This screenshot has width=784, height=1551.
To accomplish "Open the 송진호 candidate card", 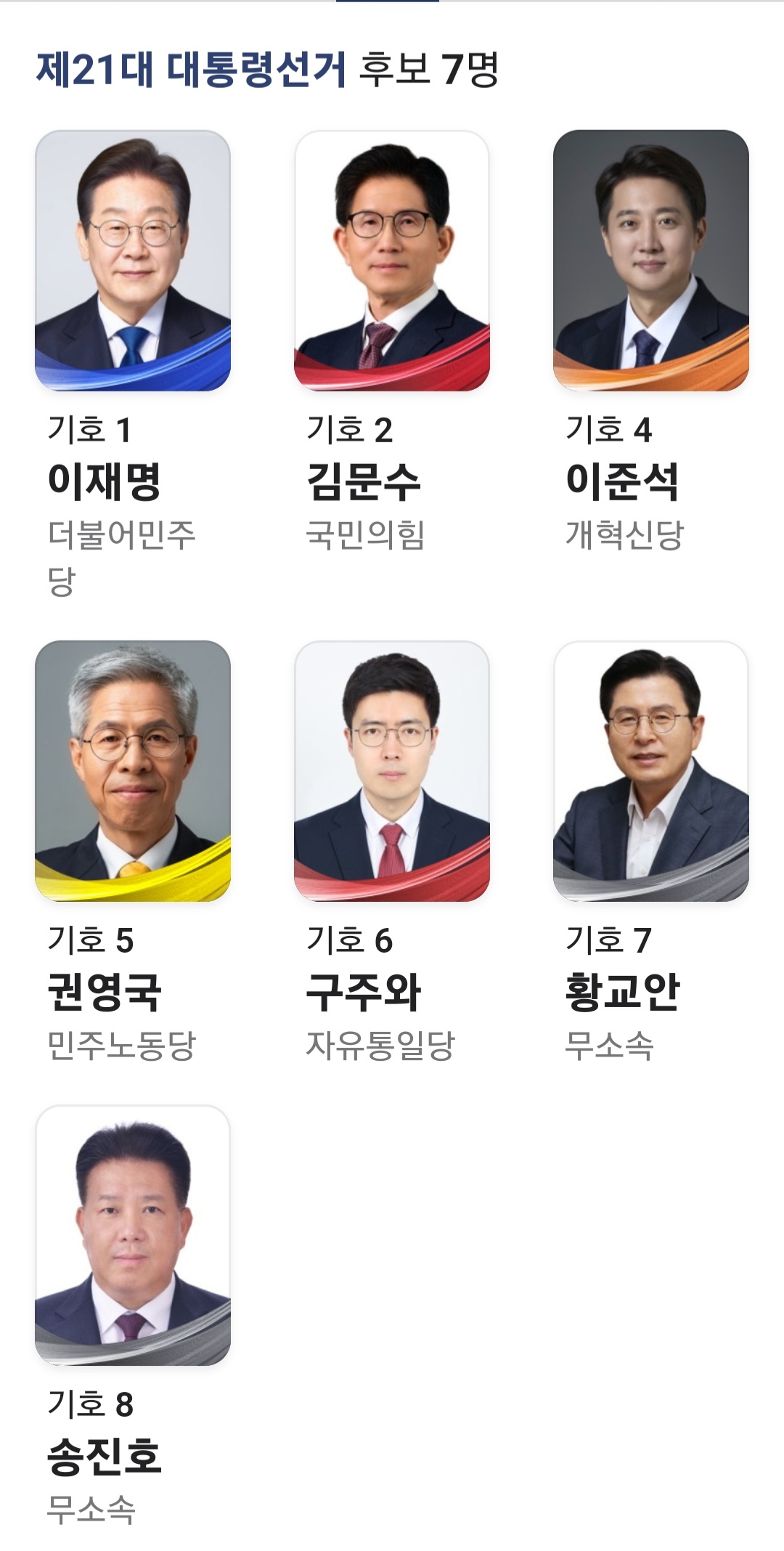I will 133,1236.
